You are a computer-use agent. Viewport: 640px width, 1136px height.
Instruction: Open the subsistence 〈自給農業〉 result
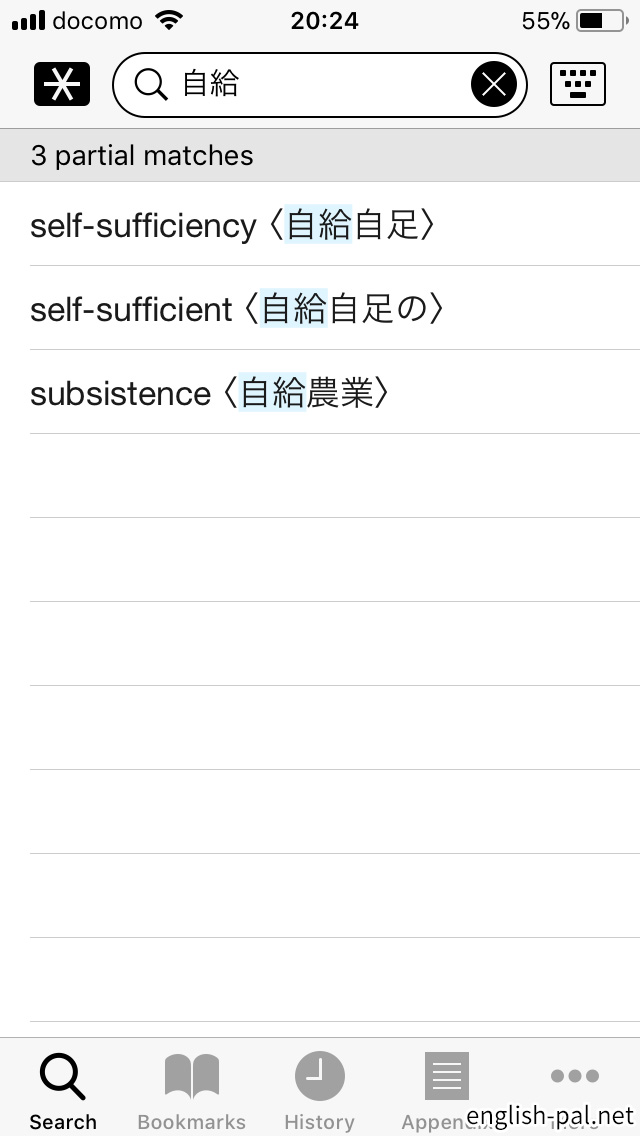point(210,393)
